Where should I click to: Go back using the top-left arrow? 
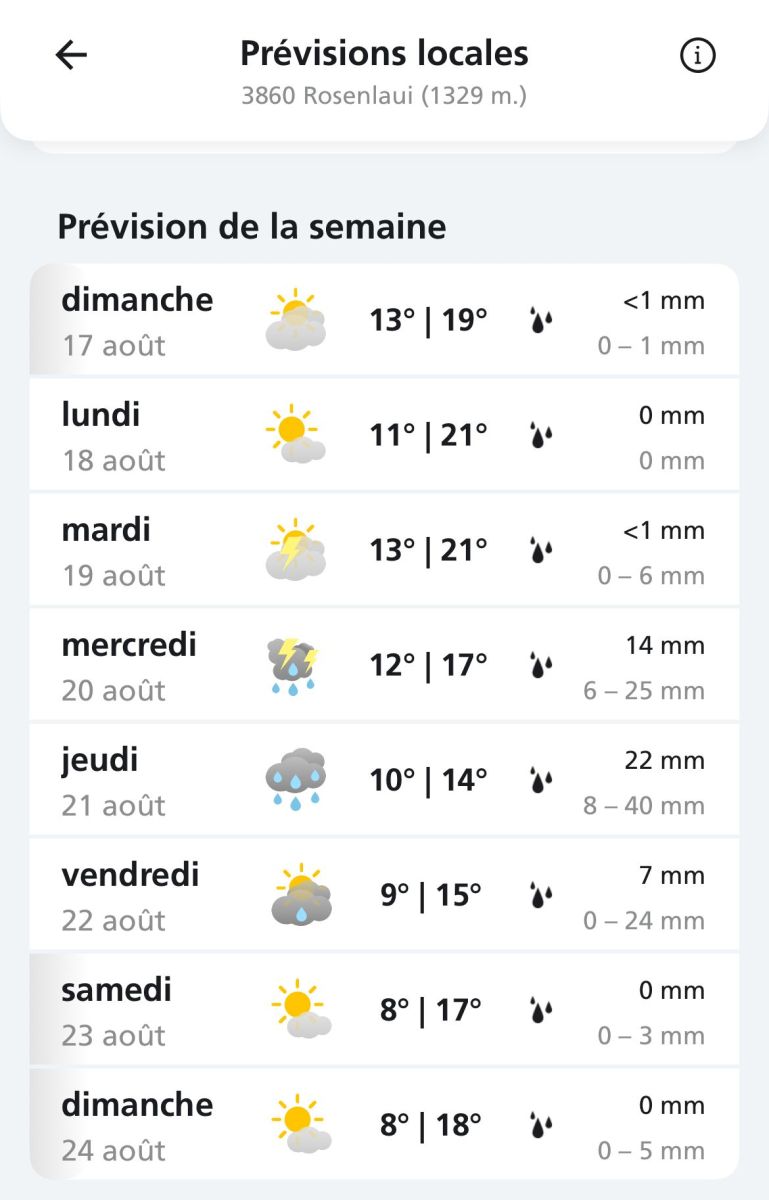72,56
